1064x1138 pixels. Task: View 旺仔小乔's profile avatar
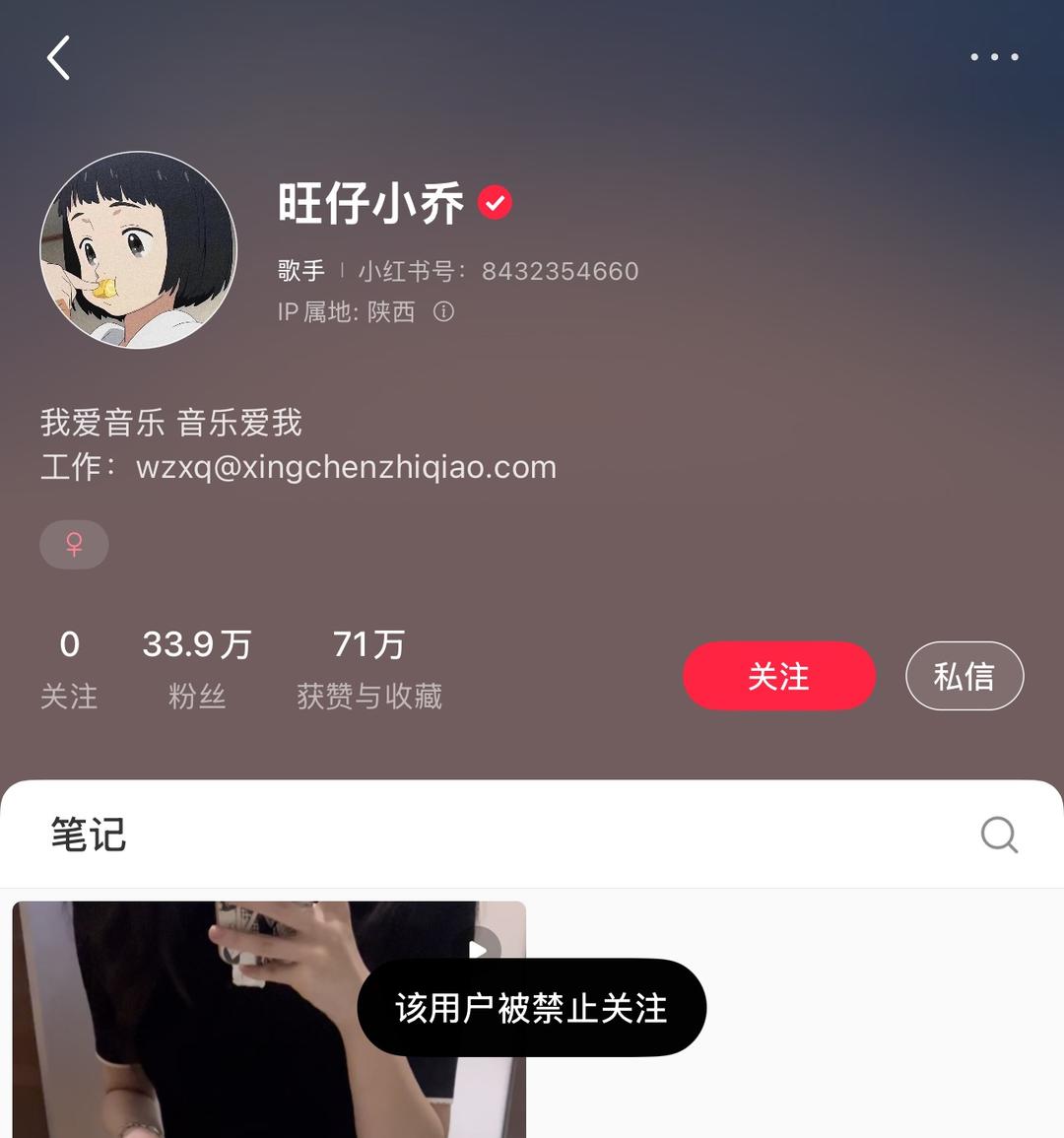139,250
